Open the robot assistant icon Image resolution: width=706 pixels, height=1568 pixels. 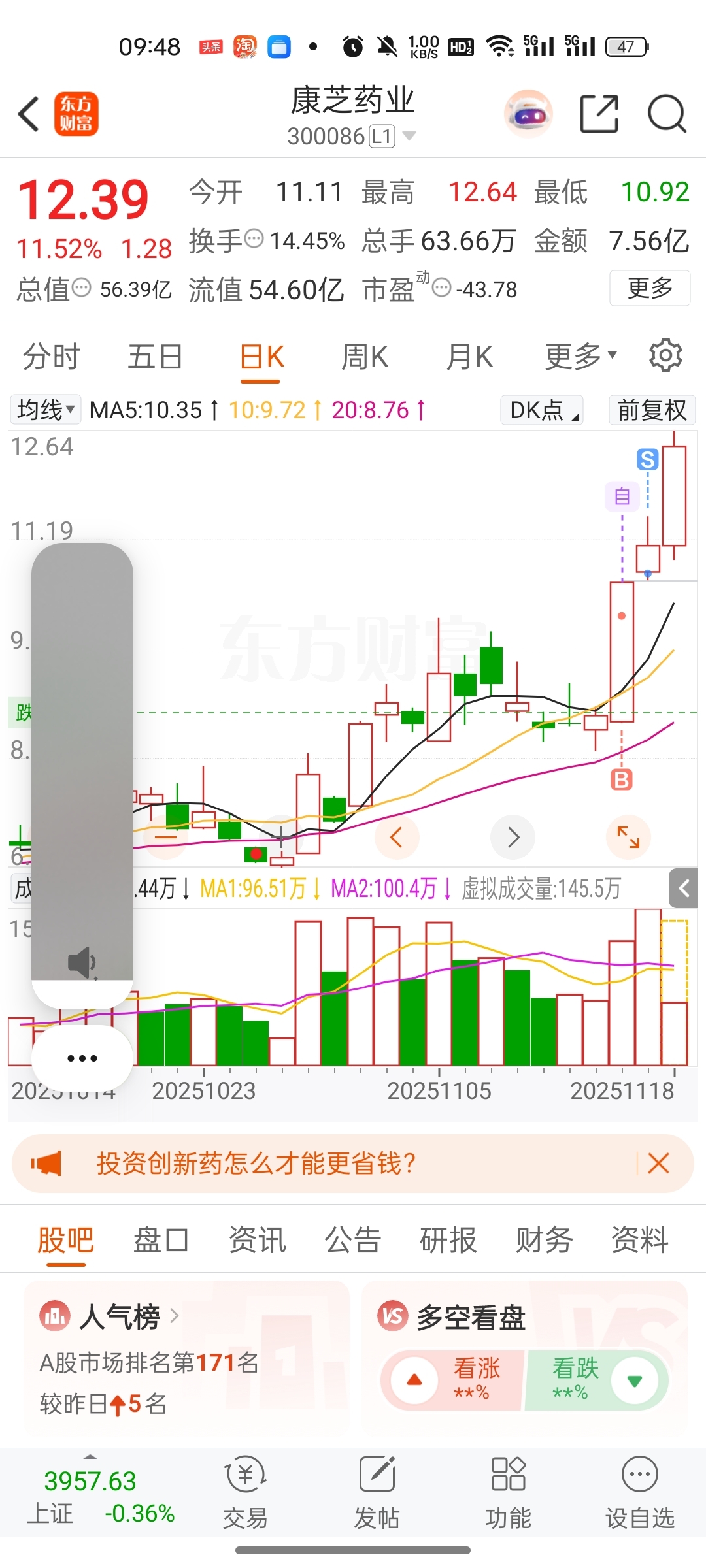point(528,114)
